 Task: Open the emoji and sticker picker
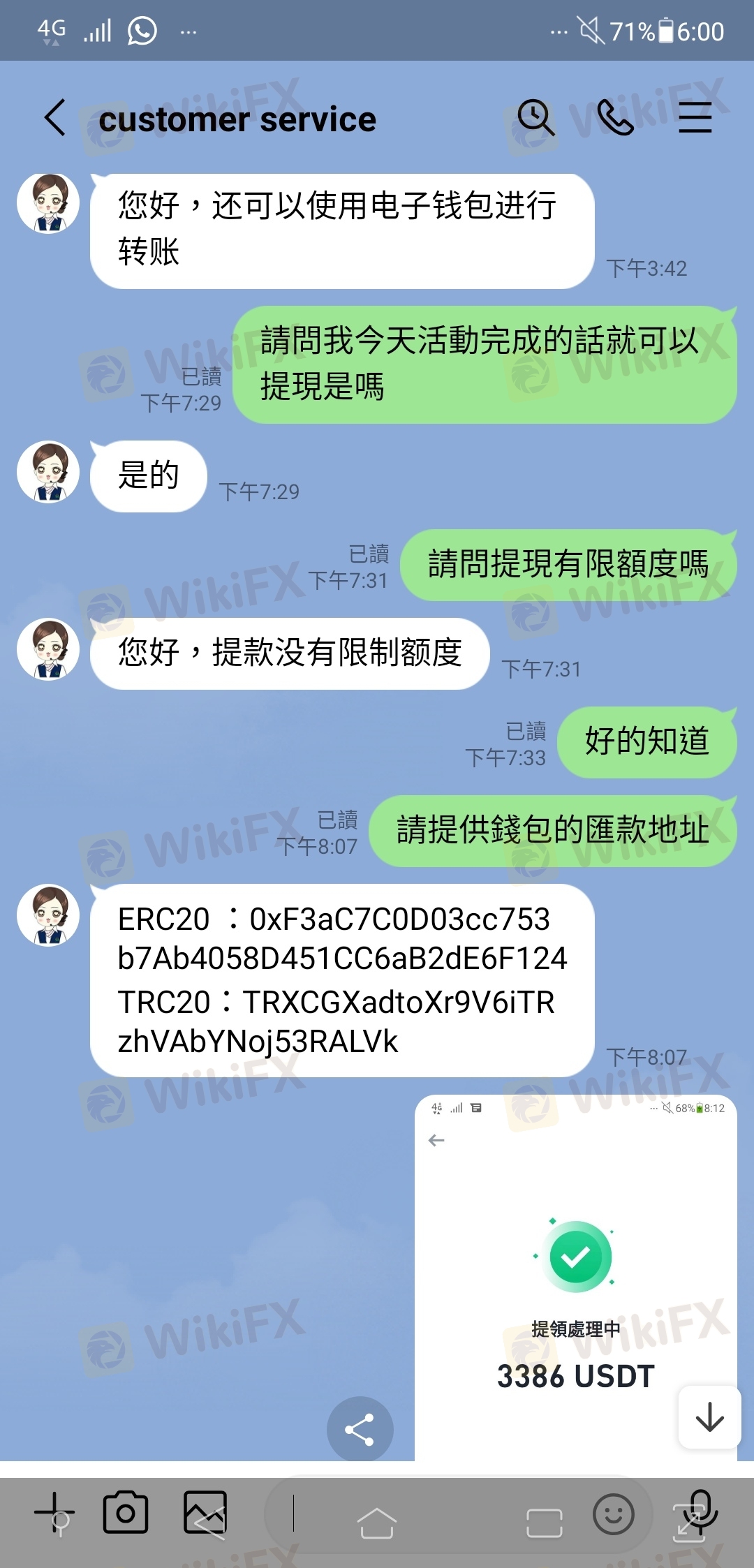click(x=614, y=1514)
